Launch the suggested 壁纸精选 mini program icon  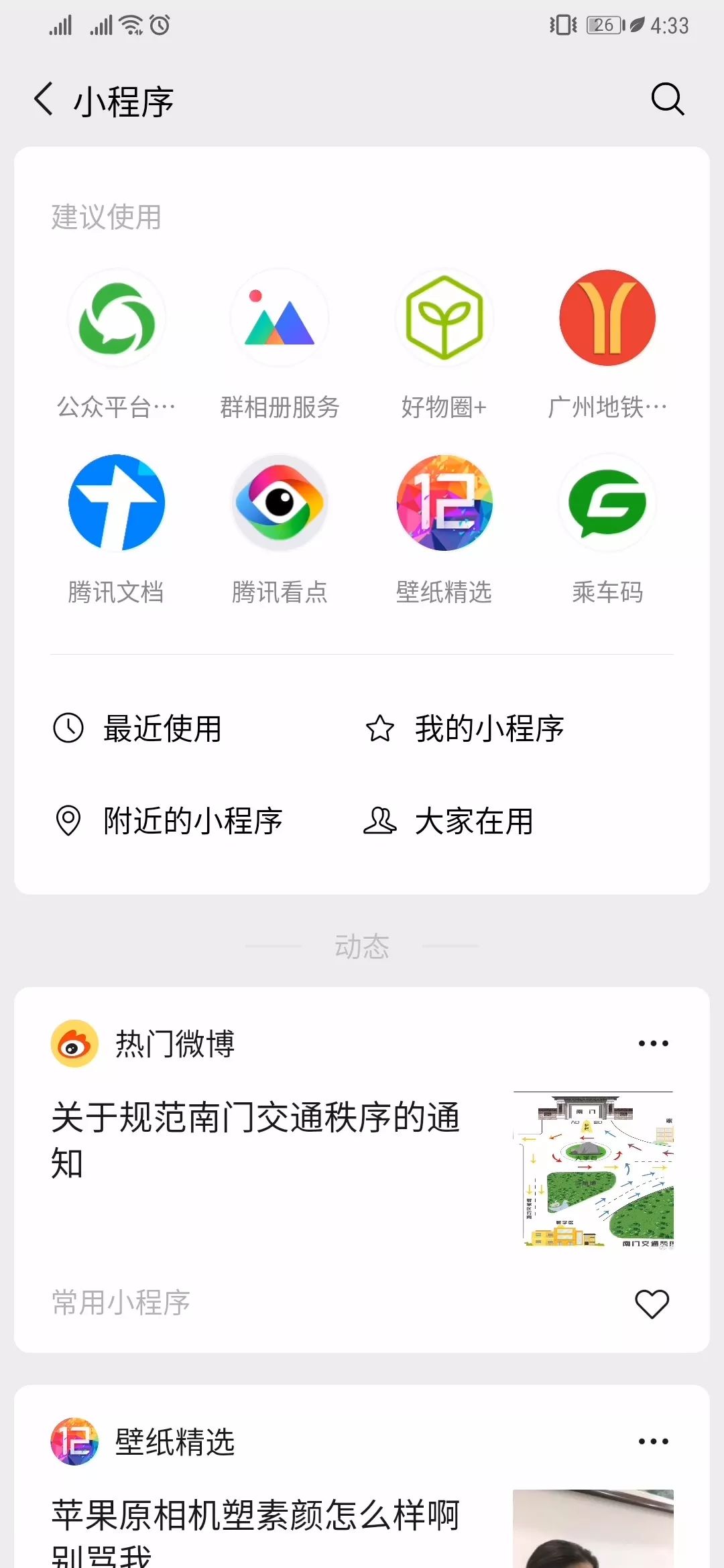pos(444,503)
